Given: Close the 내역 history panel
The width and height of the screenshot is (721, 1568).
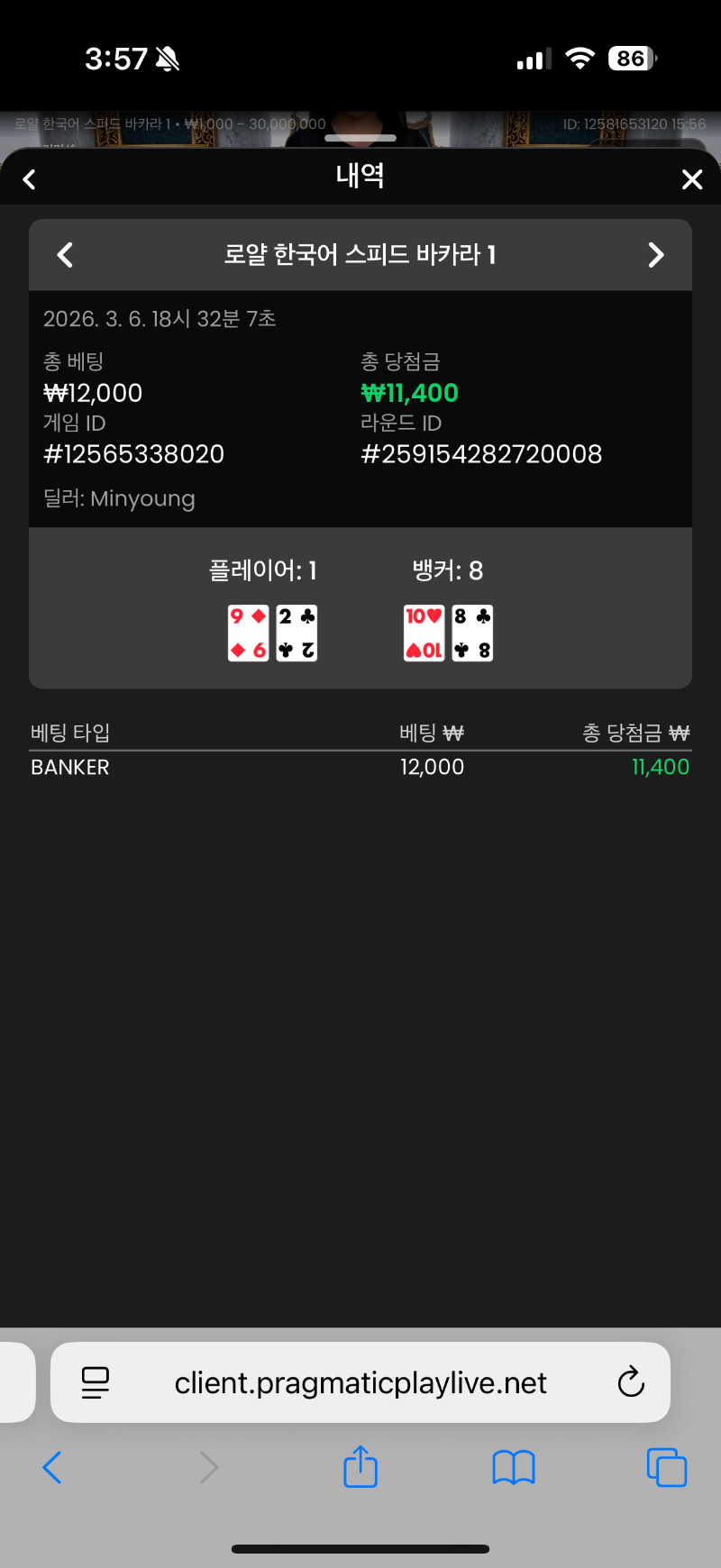Looking at the screenshot, I should (x=691, y=179).
